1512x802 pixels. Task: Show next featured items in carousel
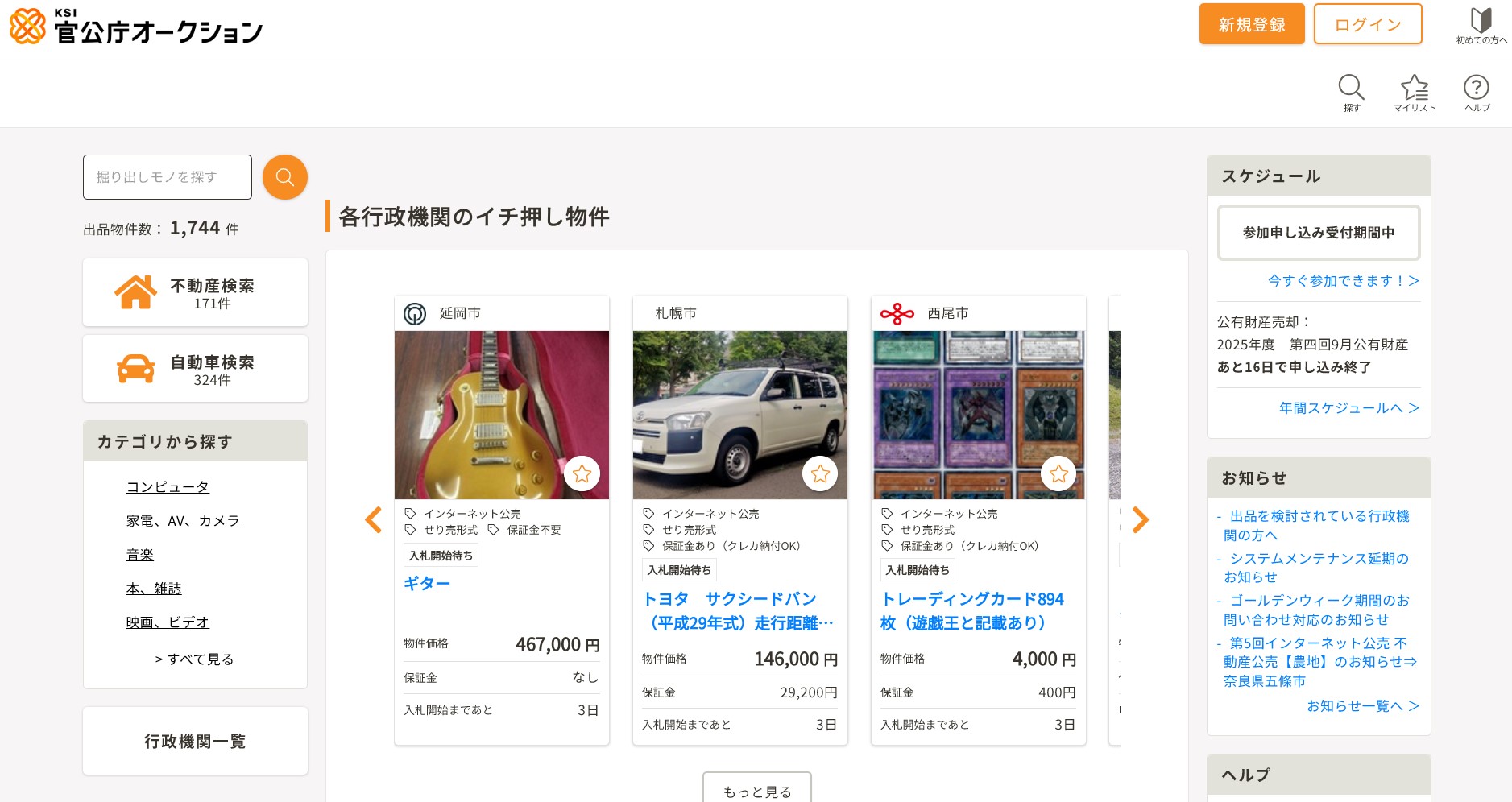click(x=1140, y=520)
